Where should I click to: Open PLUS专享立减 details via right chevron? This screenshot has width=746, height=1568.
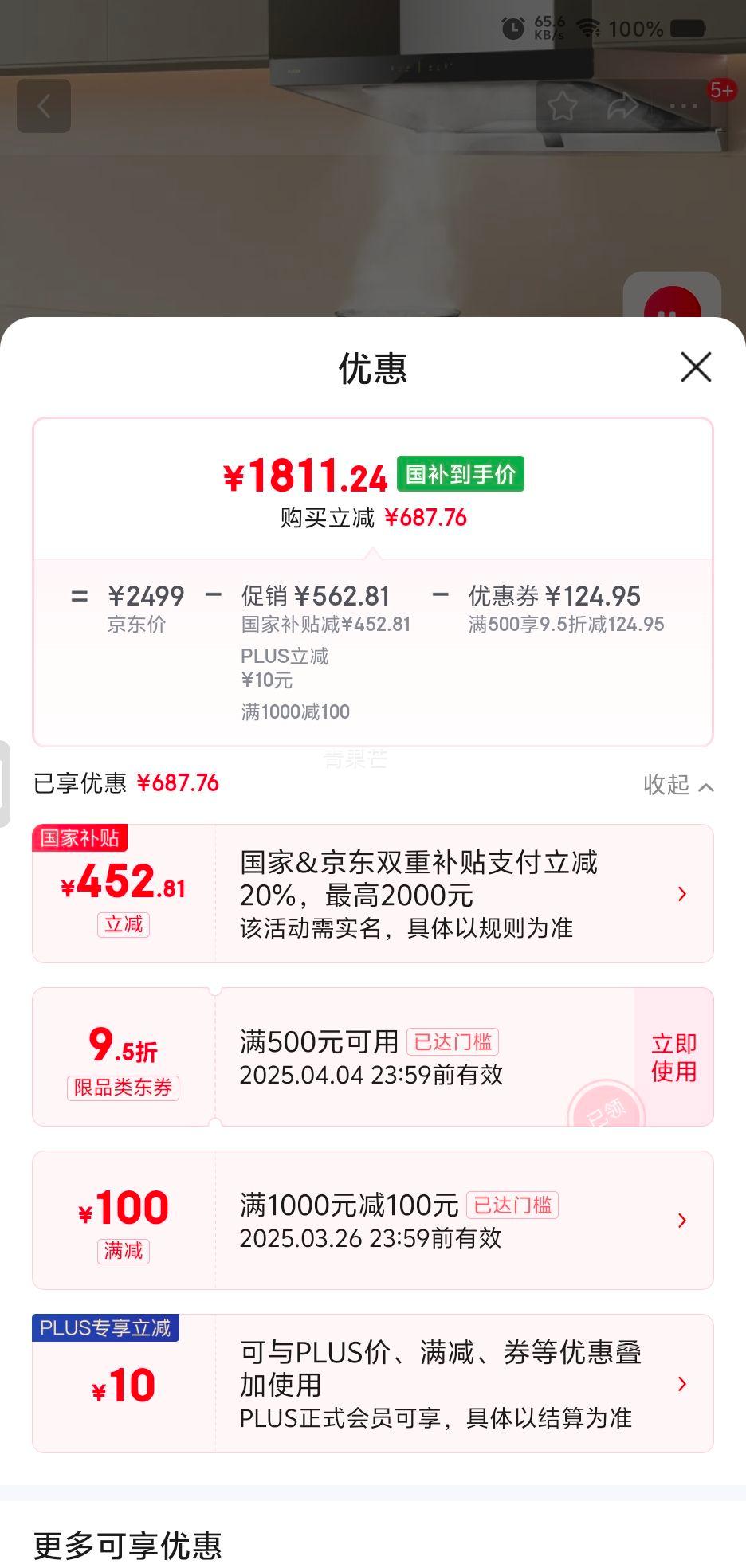tap(682, 1383)
